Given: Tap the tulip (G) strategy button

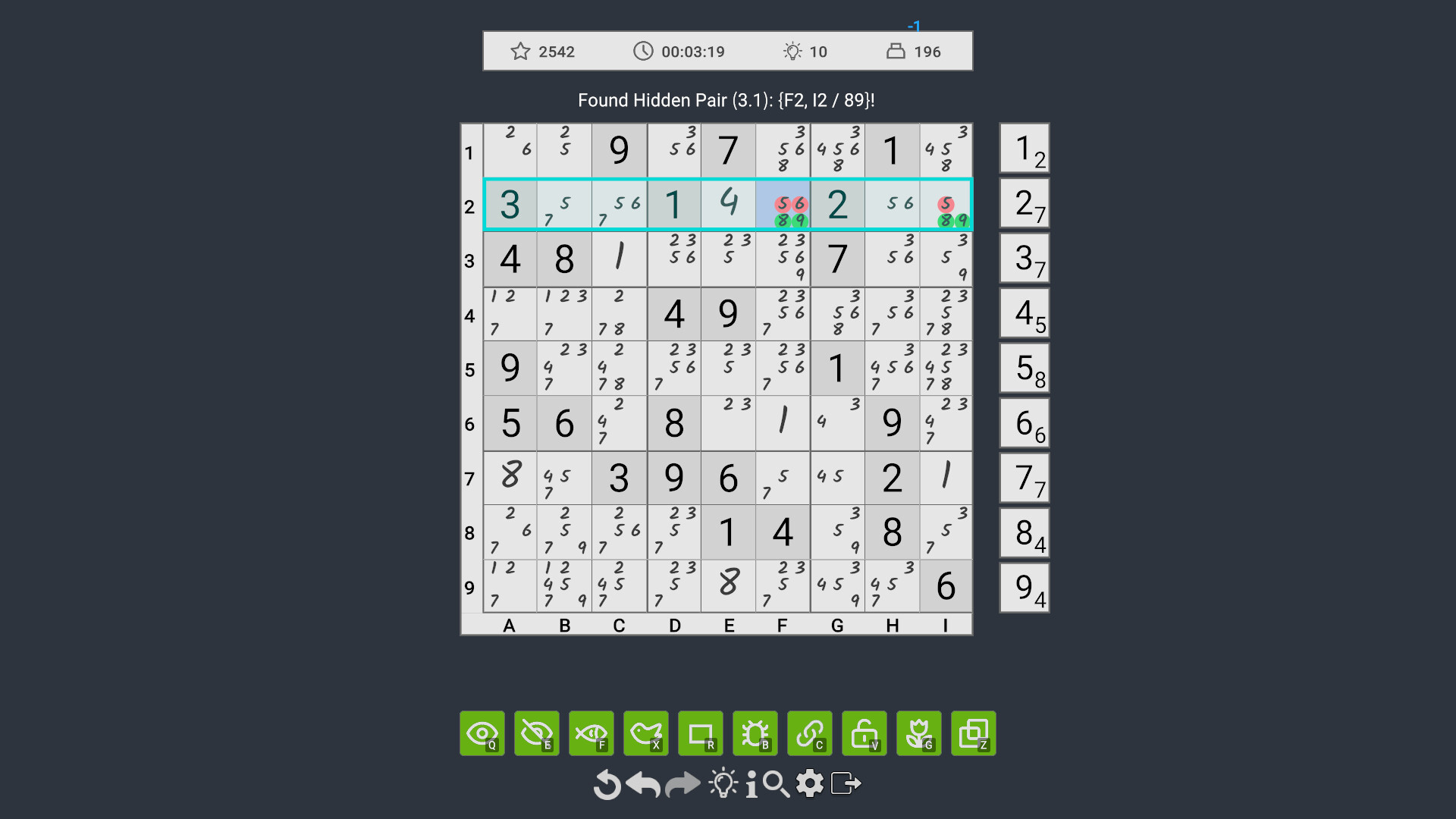Looking at the screenshot, I should 919,733.
